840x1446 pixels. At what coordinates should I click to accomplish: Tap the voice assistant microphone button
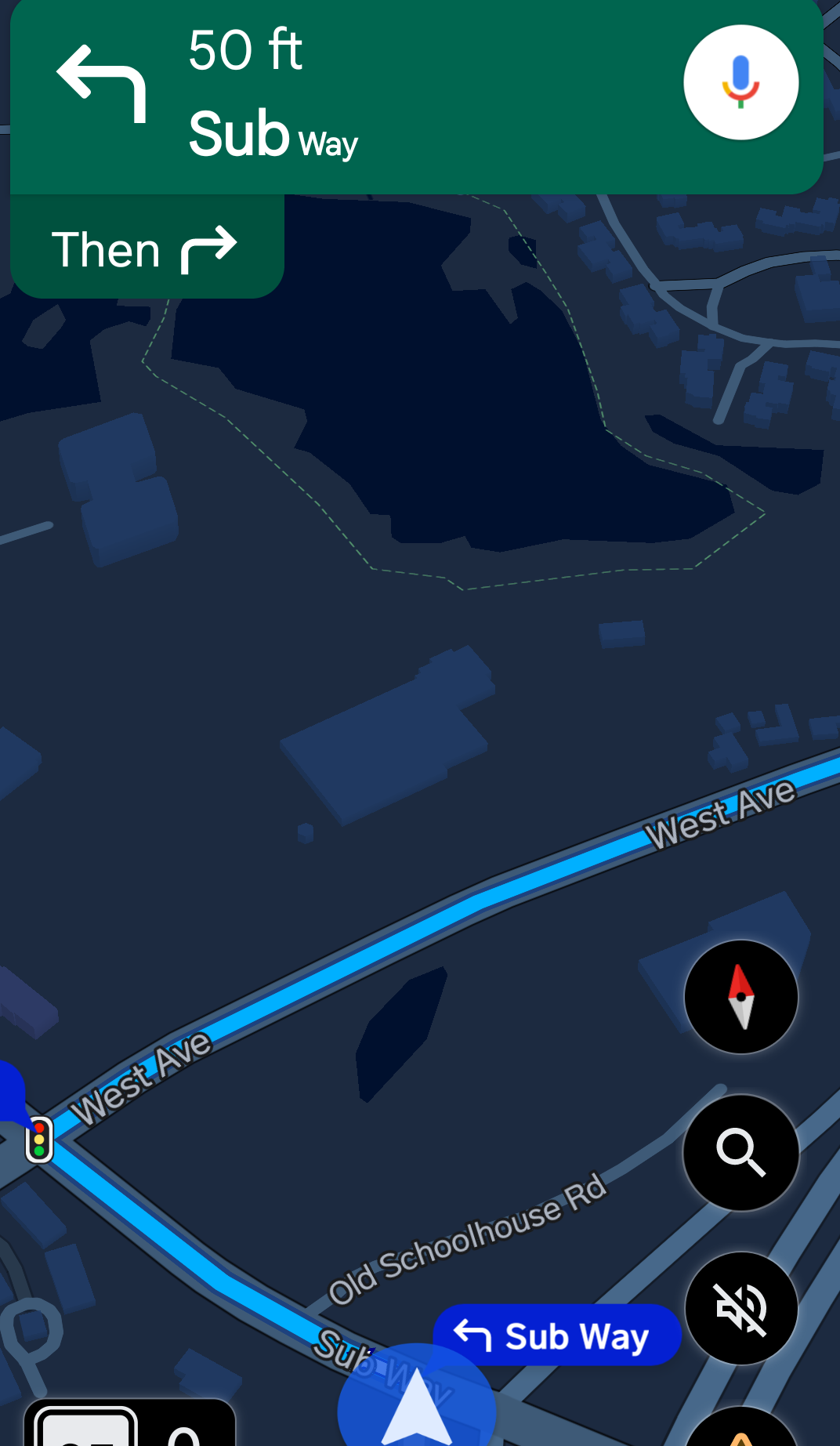tap(740, 82)
